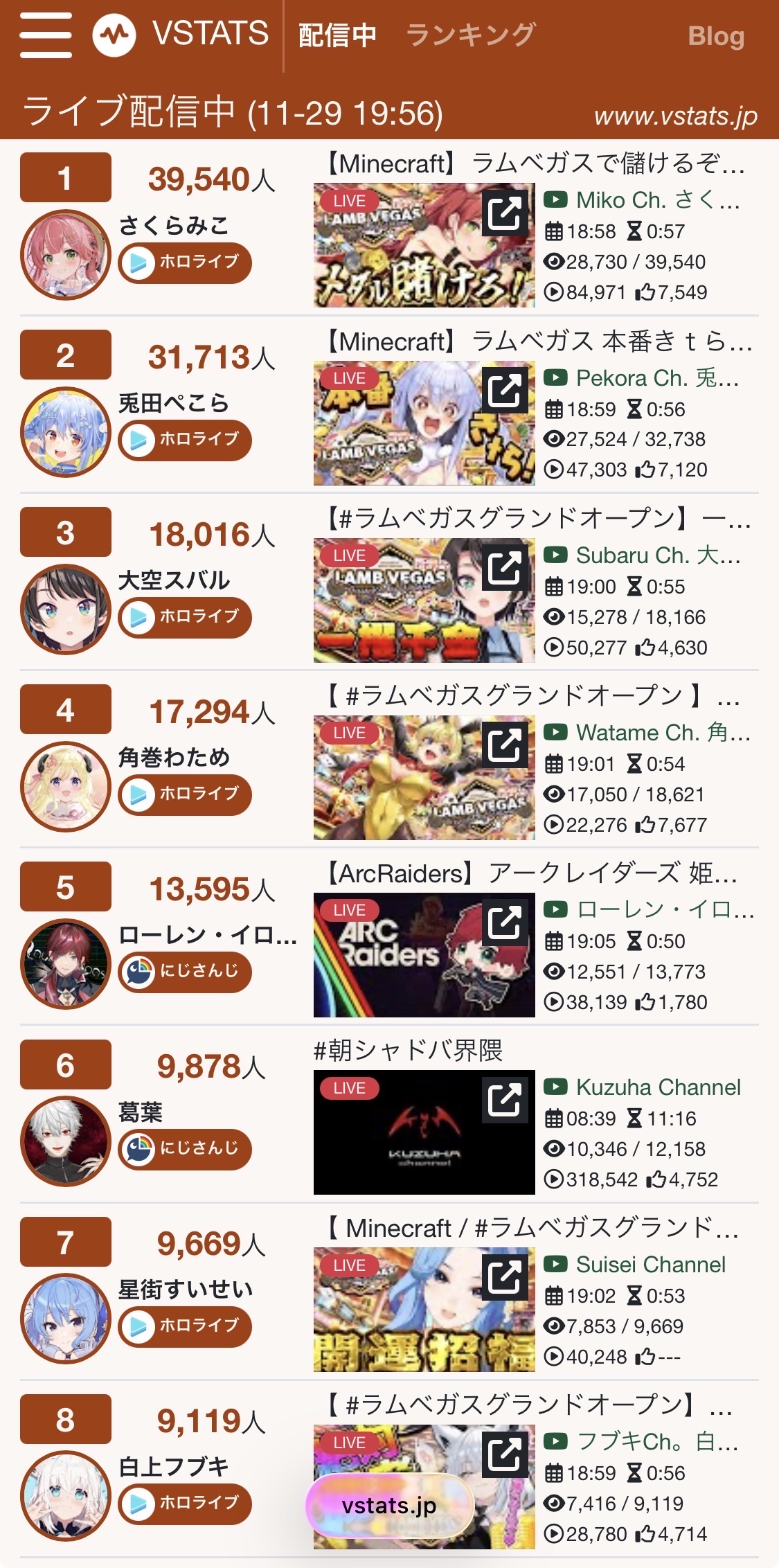
Task: Open Kuzuha Channel link
Action: pyautogui.click(x=658, y=1087)
